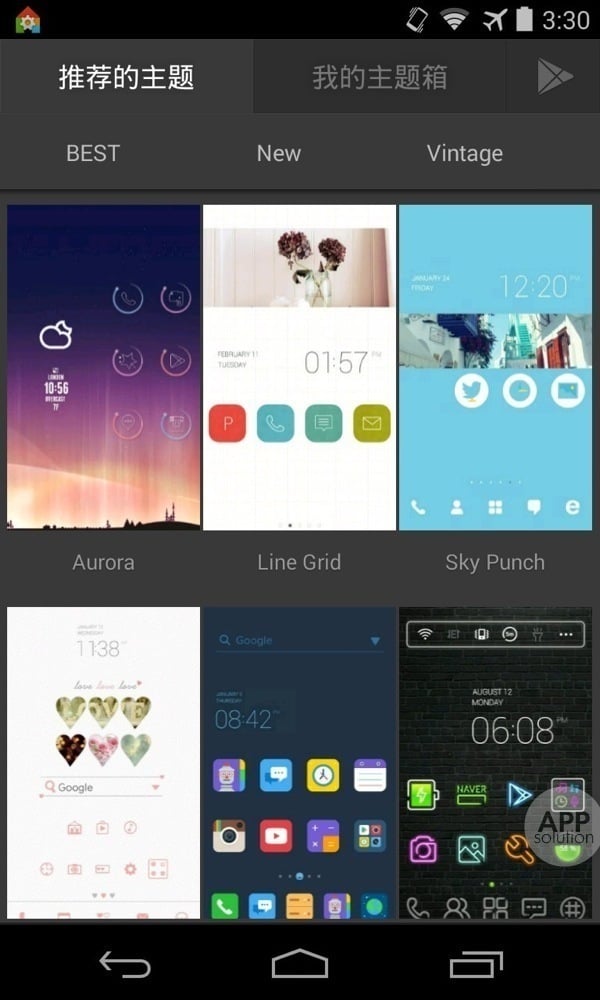Open the Line Grid theme
The image size is (600, 1000).
tap(299, 367)
